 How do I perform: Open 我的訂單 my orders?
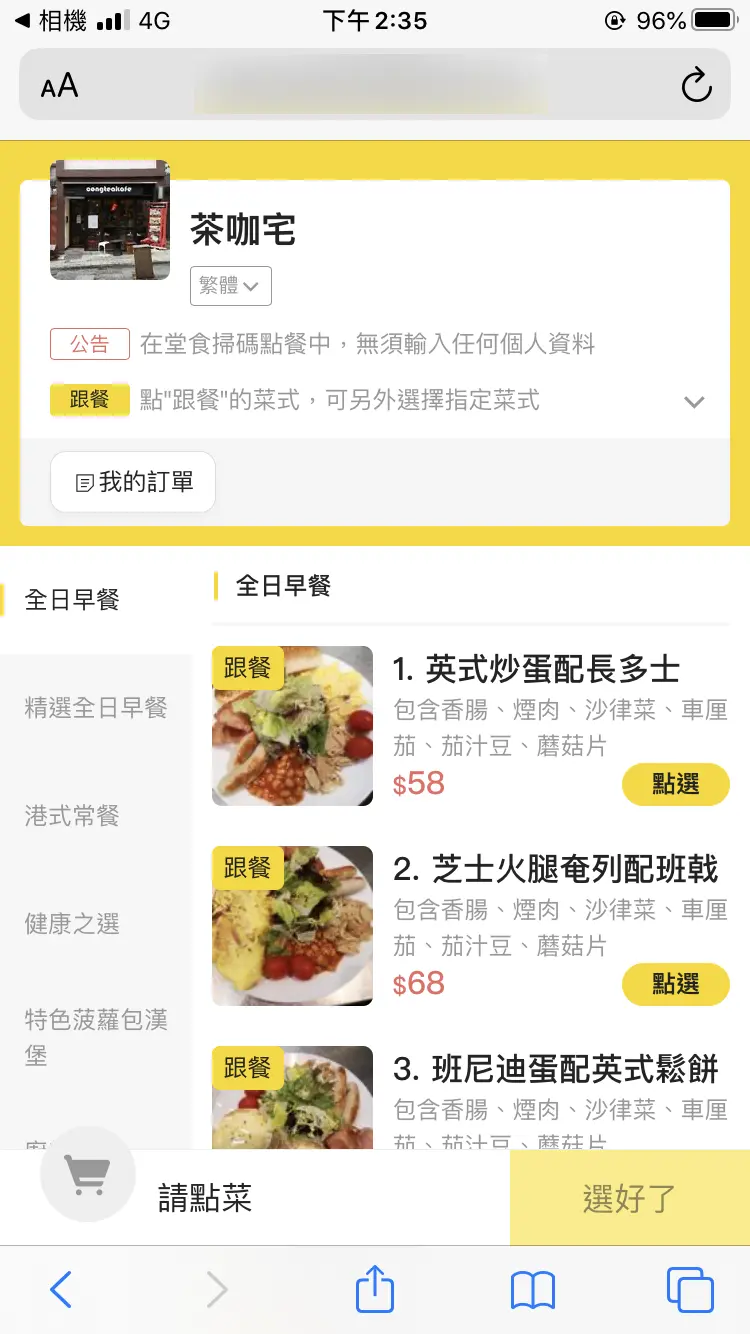pos(133,482)
